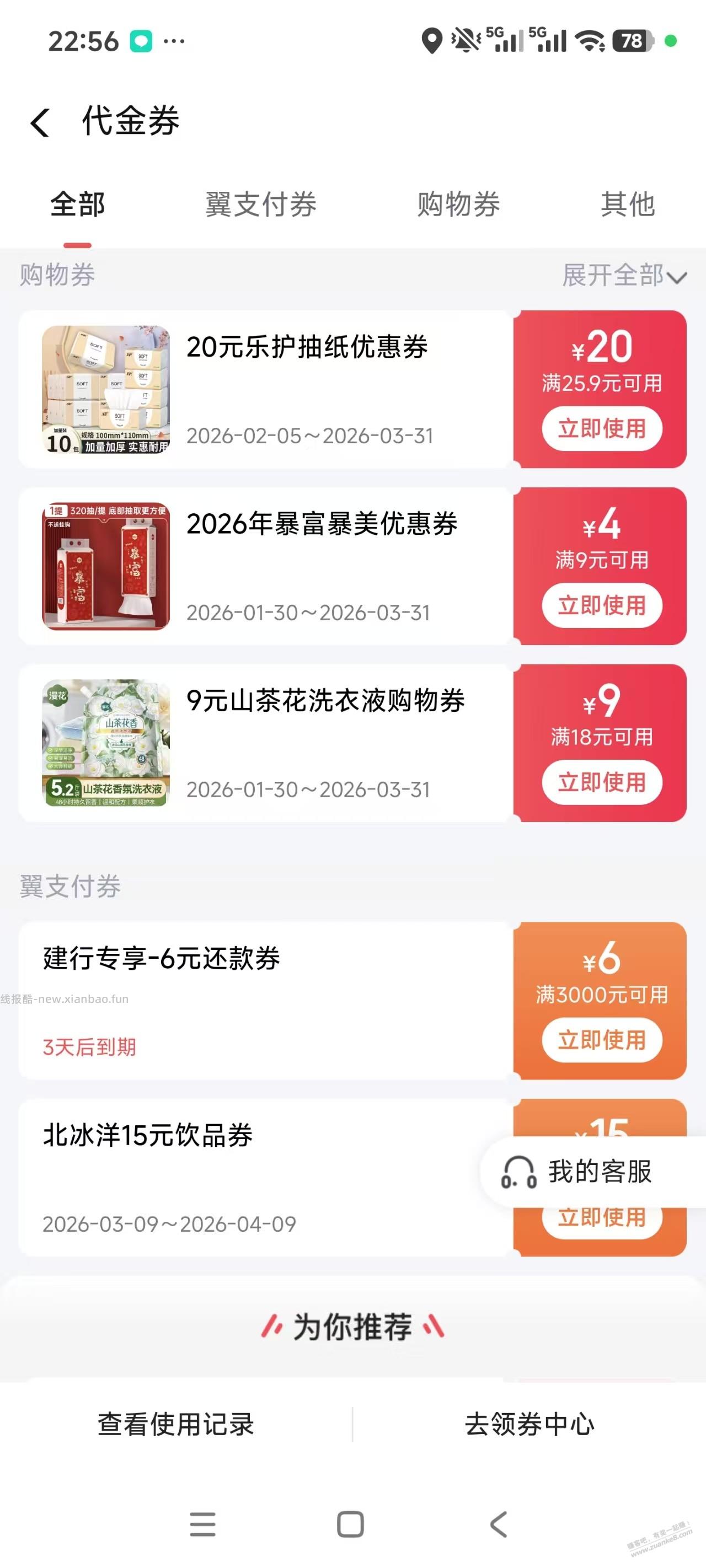This screenshot has height=1568, width=706.
Task: Tap 立即使用 on 建行专享-6元还款券
Action: [x=601, y=1040]
